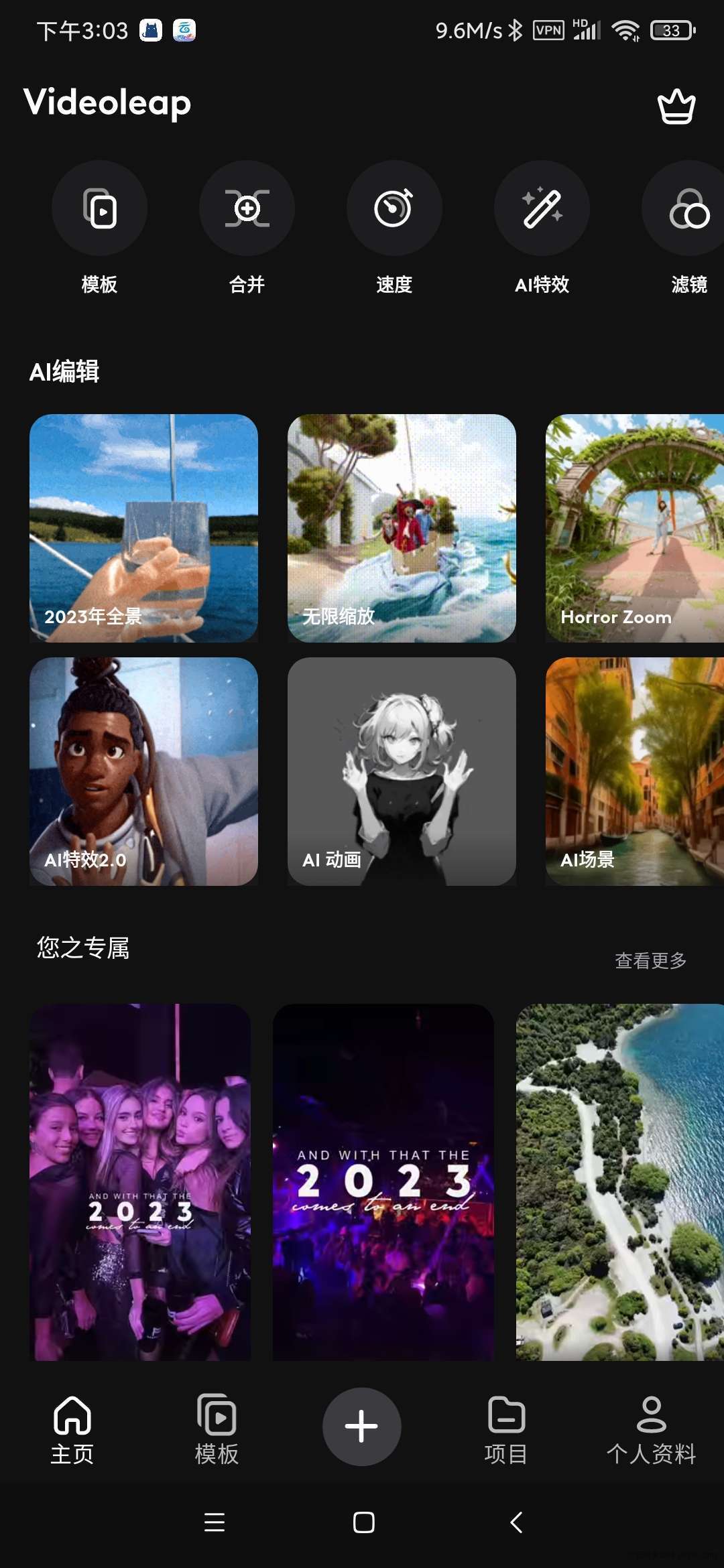Select the AI特效2.0 card
724x1568 pixels.
tap(143, 771)
